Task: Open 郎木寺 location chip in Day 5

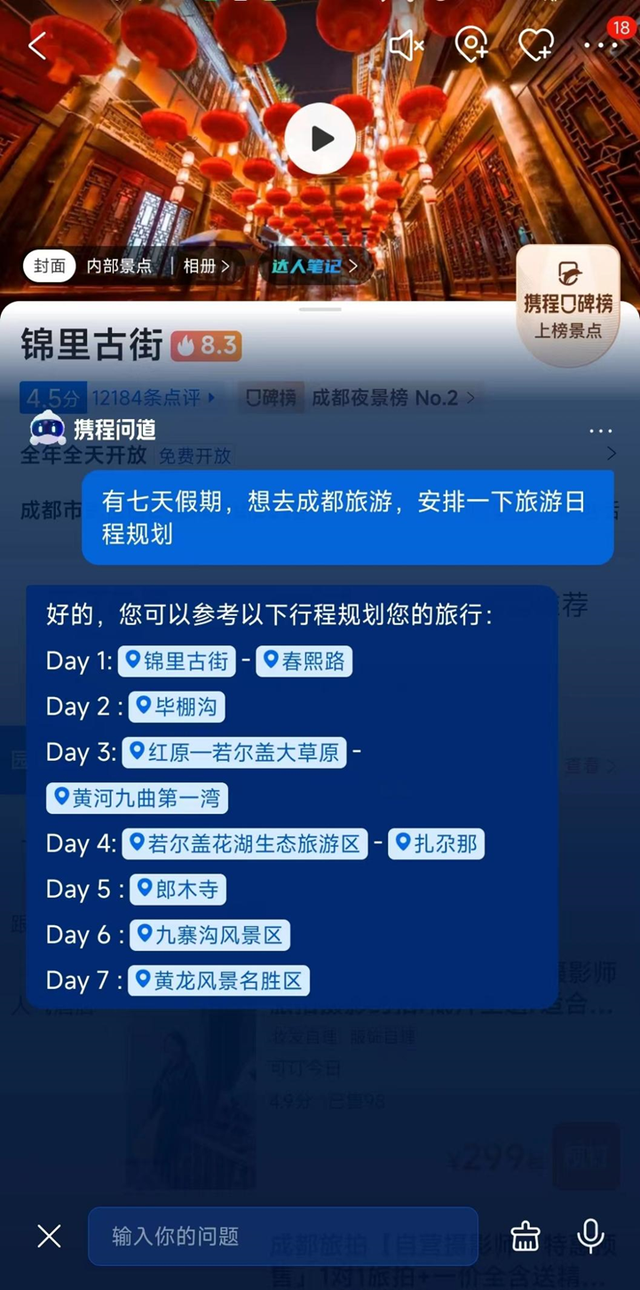Action: [x=177, y=889]
